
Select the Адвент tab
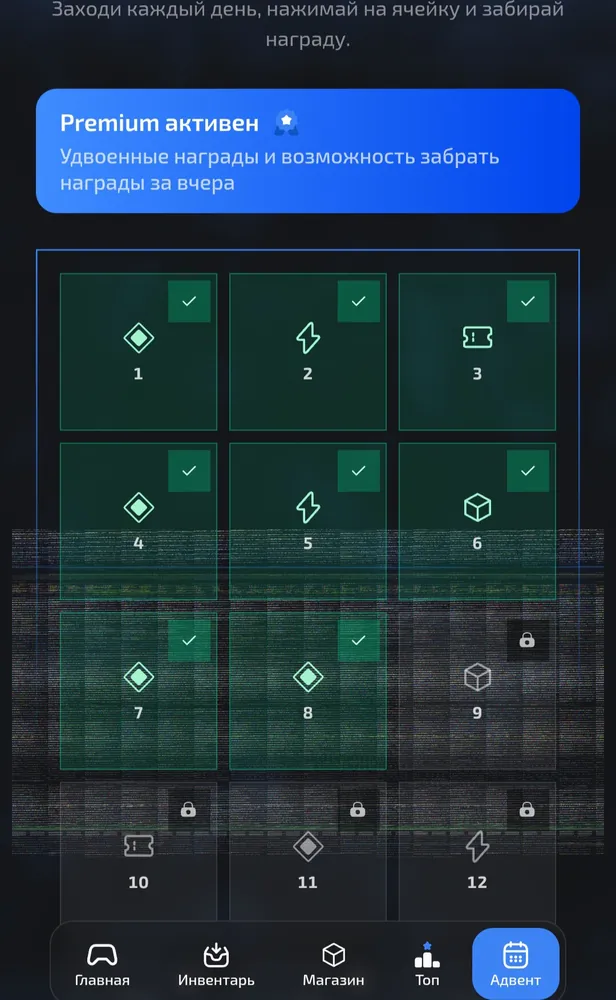[515, 964]
